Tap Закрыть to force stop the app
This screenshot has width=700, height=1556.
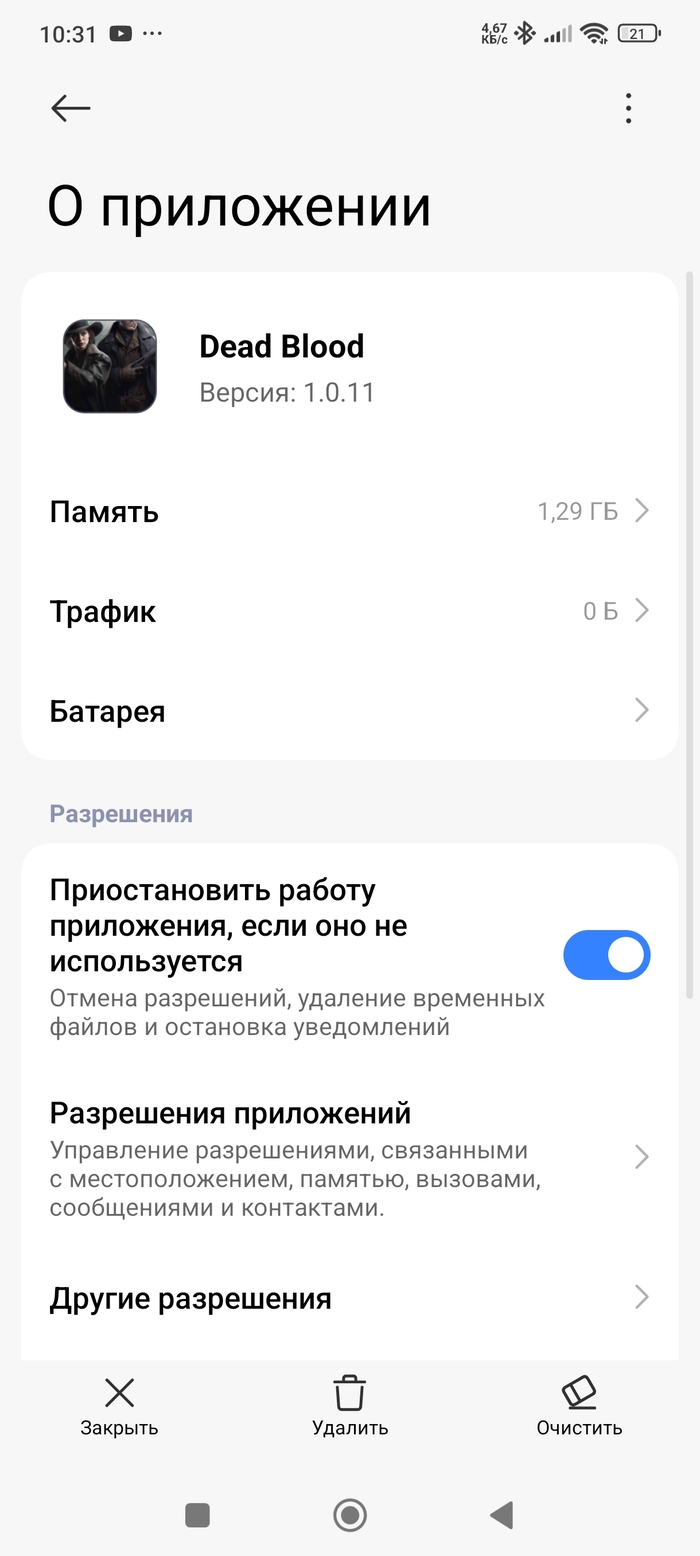[119, 1407]
